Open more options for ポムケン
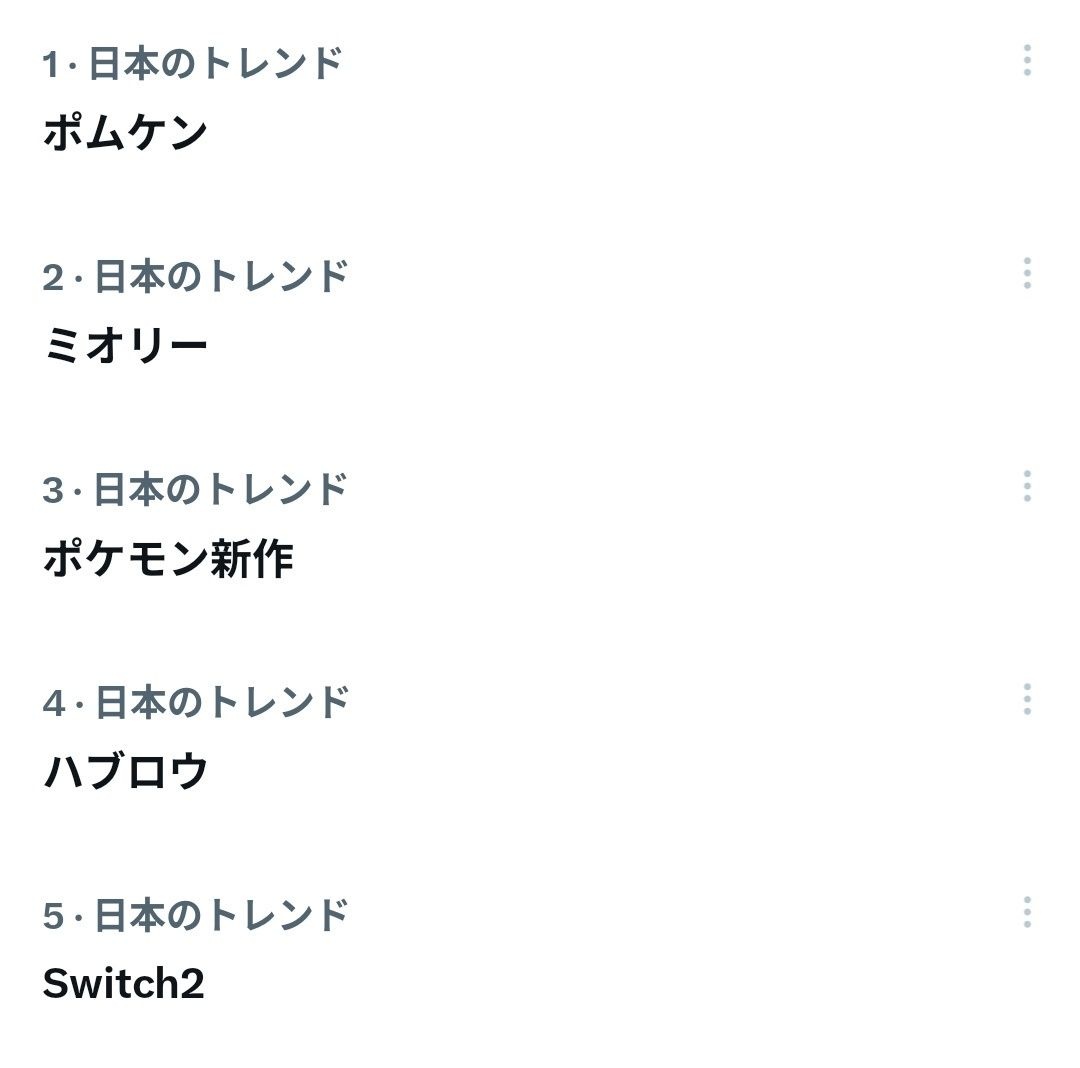 (1027, 61)
